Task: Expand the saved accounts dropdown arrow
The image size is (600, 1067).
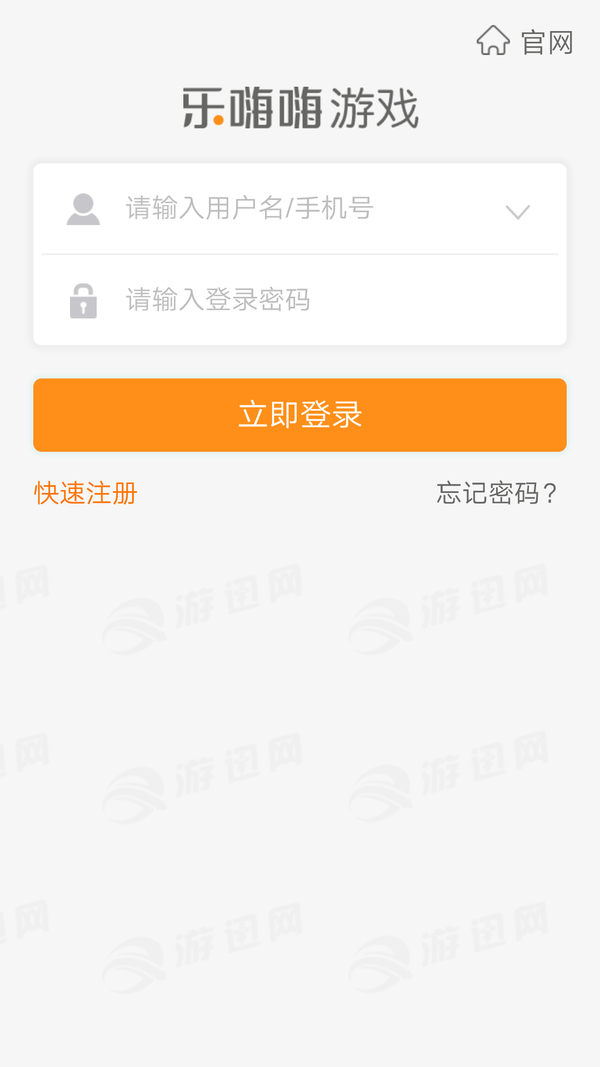Action: pos(518,212)
